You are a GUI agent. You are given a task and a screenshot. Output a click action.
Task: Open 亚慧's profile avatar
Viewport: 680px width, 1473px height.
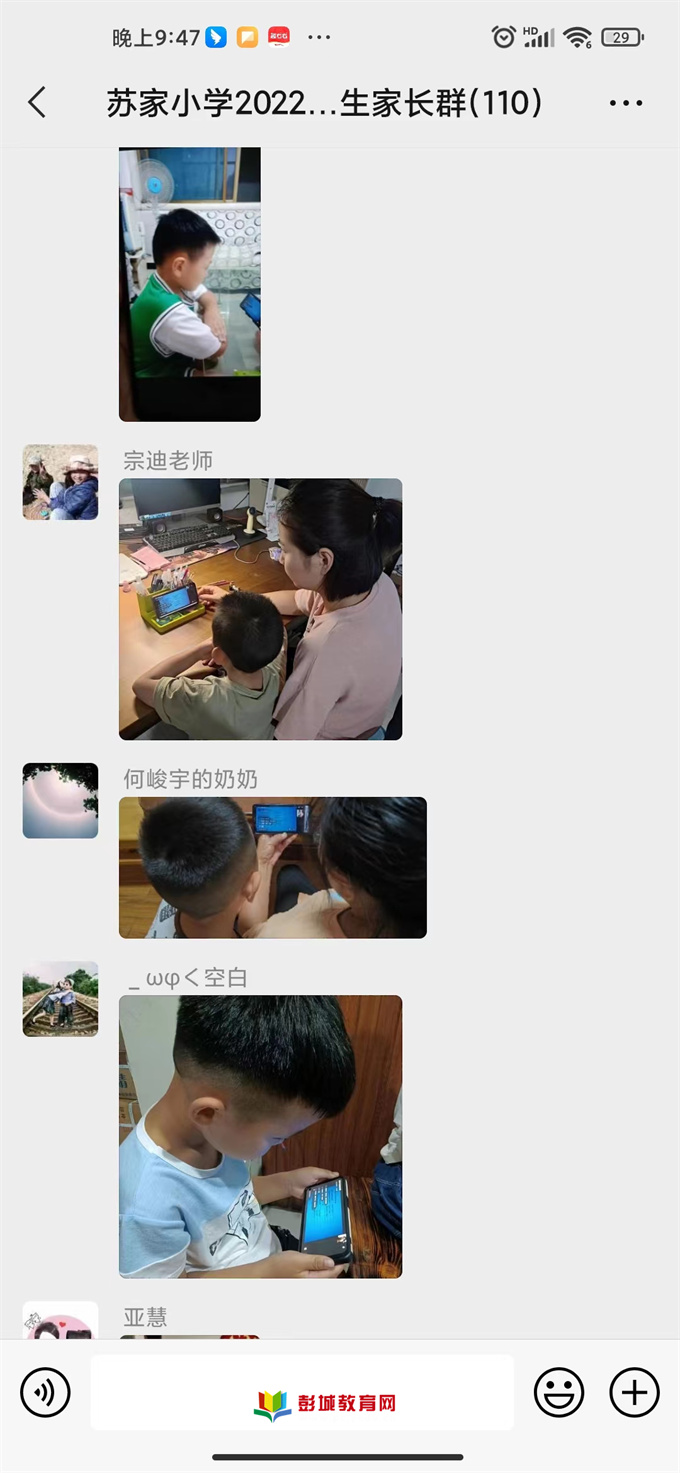(x=60, y=1322)
